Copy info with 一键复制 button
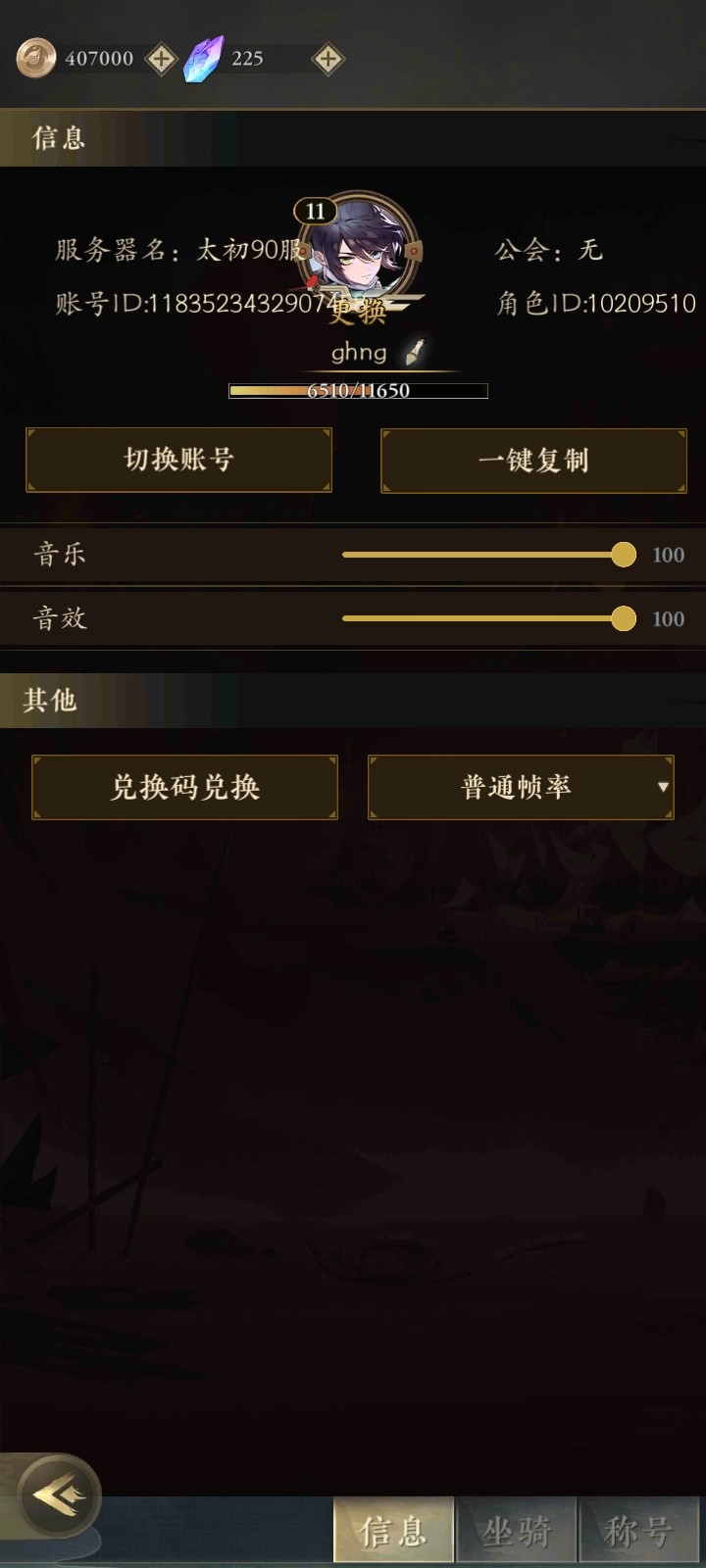 [x=533, y=461]
